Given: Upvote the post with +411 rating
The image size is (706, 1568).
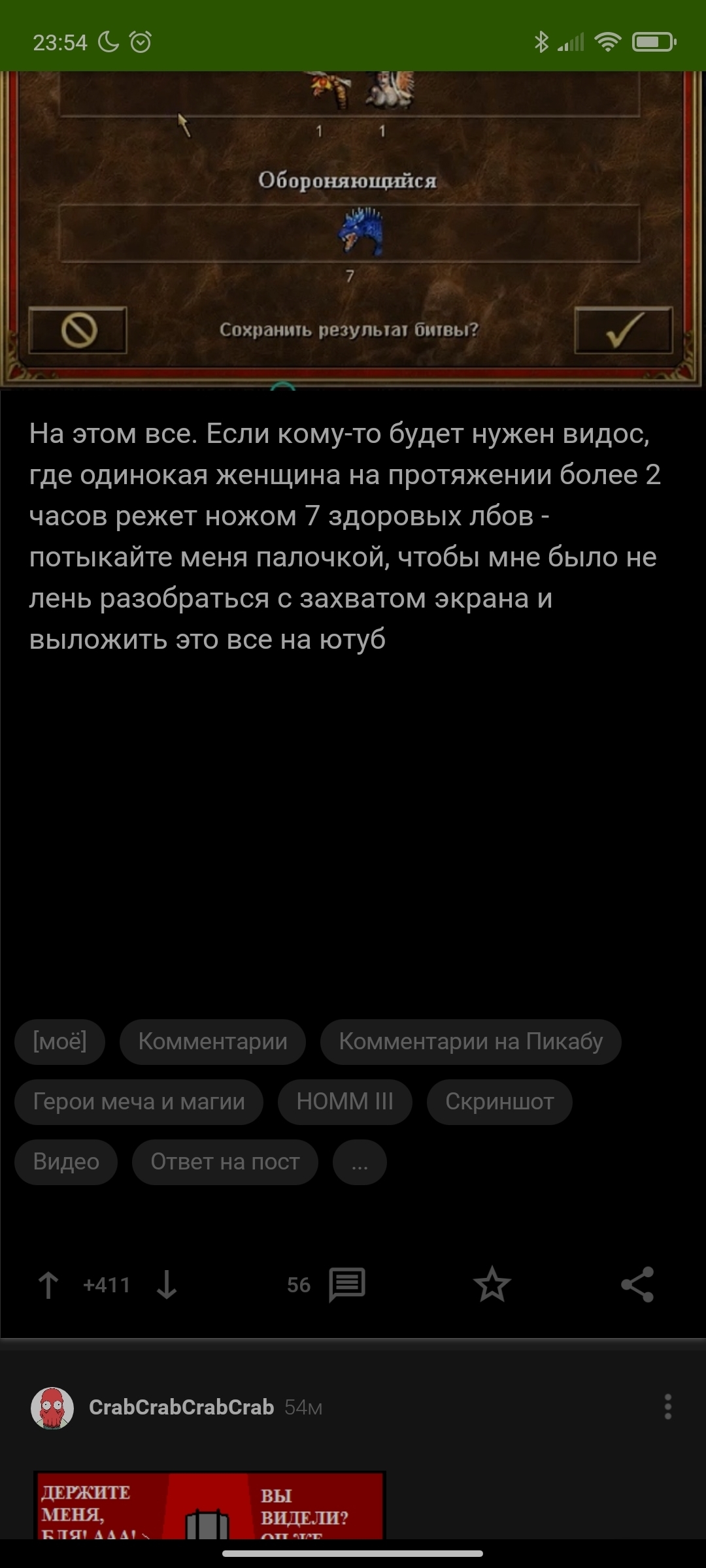Looking at the screenshot, I should tap(48, 1285).
